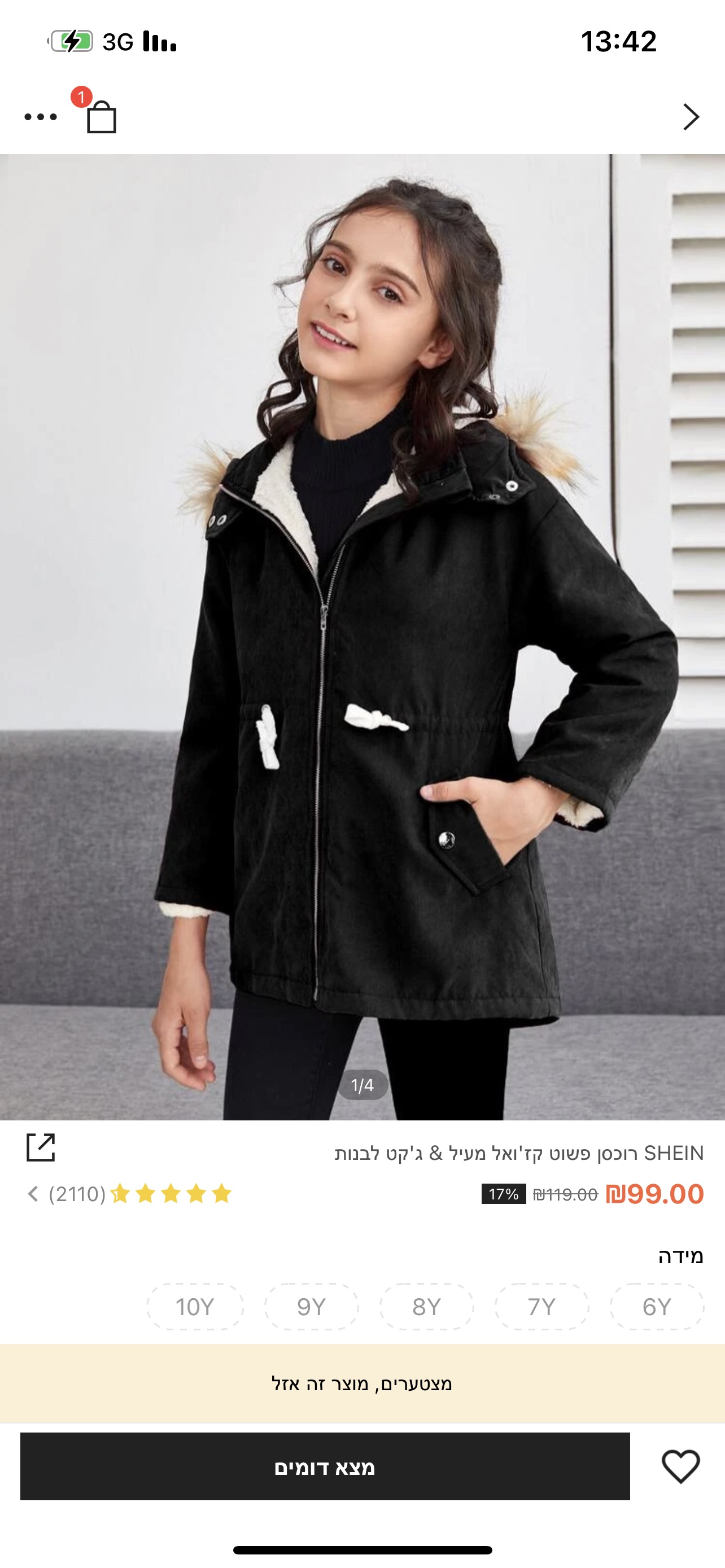This screenshot has width=725, height=1568.
Task: Choose the 9Y size option
Action: 311,1307
